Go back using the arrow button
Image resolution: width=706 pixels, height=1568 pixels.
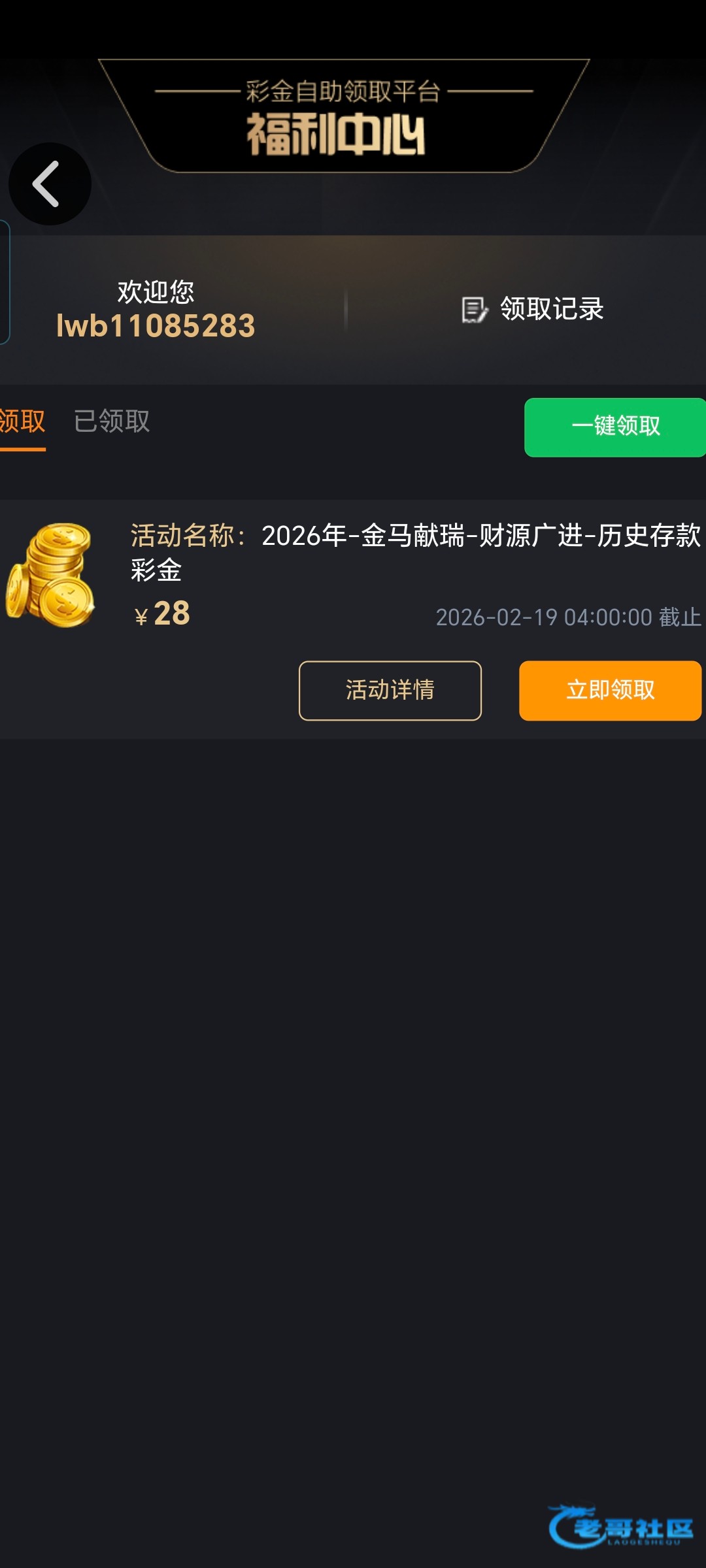[x=49, y=184]
